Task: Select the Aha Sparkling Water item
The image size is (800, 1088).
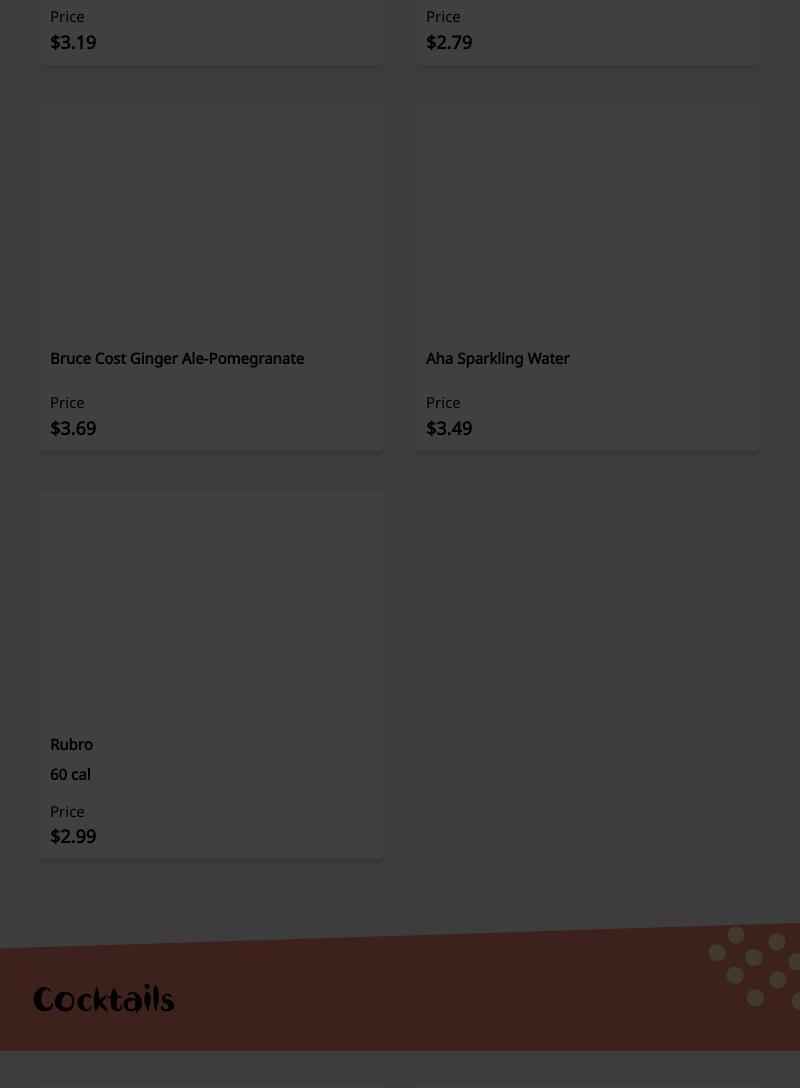Action: (x=587, y=279)
